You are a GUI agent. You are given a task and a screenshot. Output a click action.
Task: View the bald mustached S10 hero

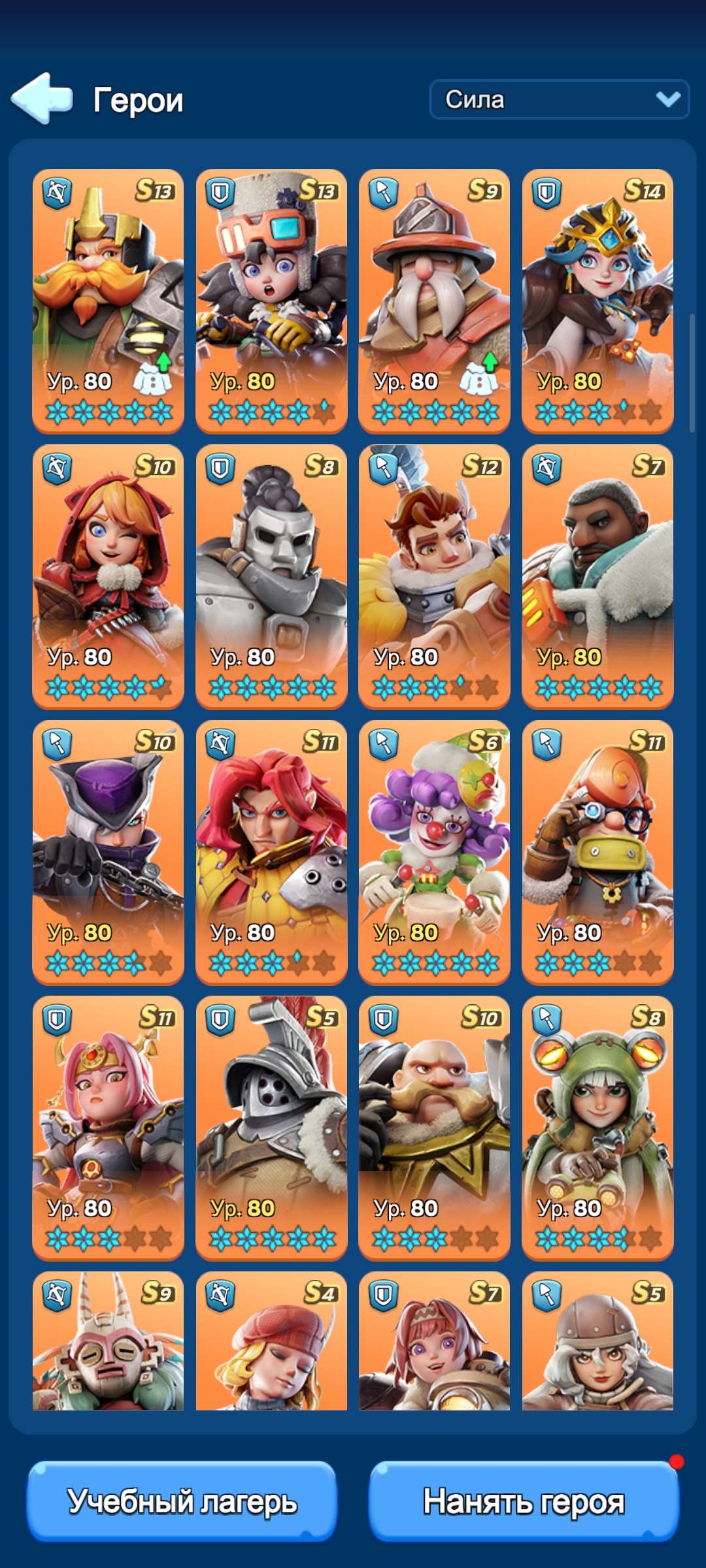click(434, 1128)
